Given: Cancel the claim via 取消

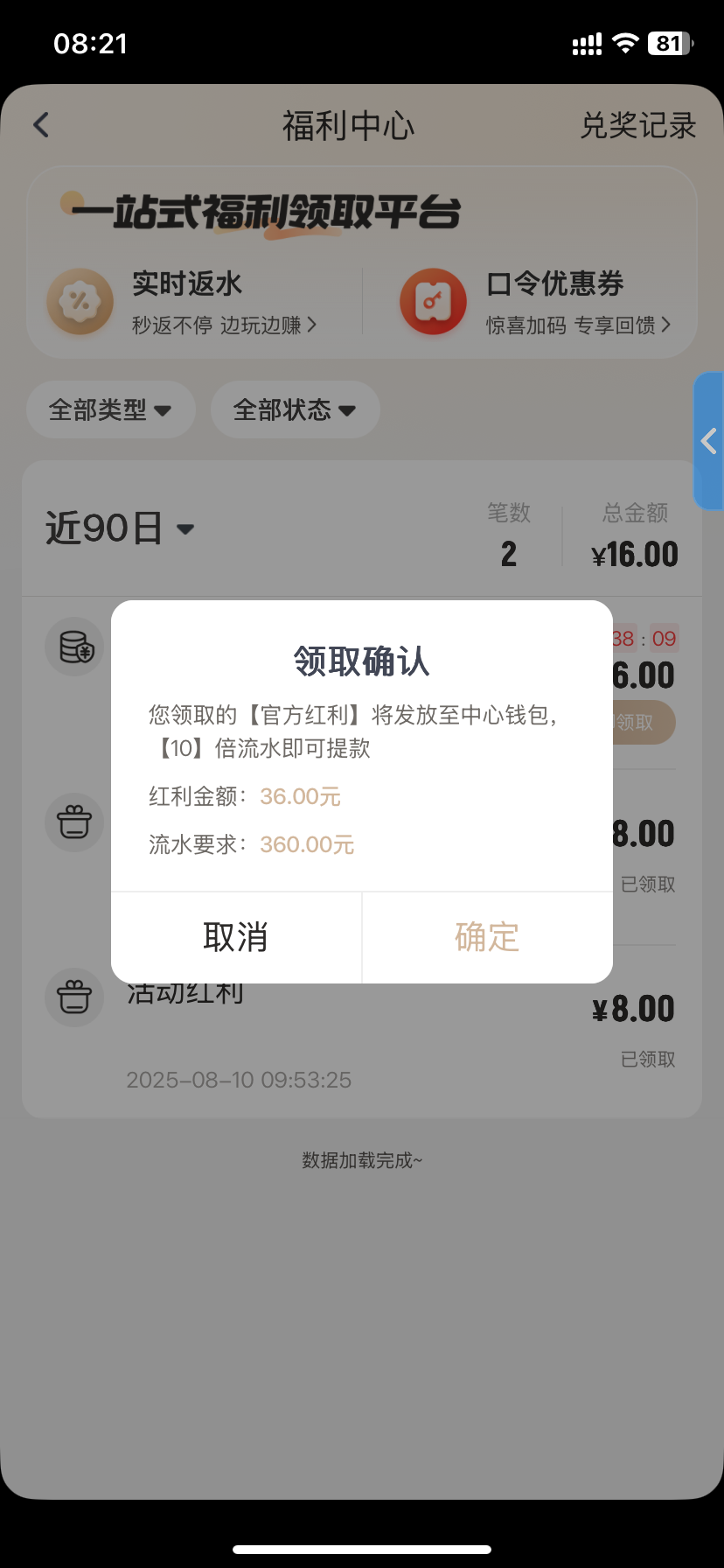Looking at the screenshot, I should point(236,937).
